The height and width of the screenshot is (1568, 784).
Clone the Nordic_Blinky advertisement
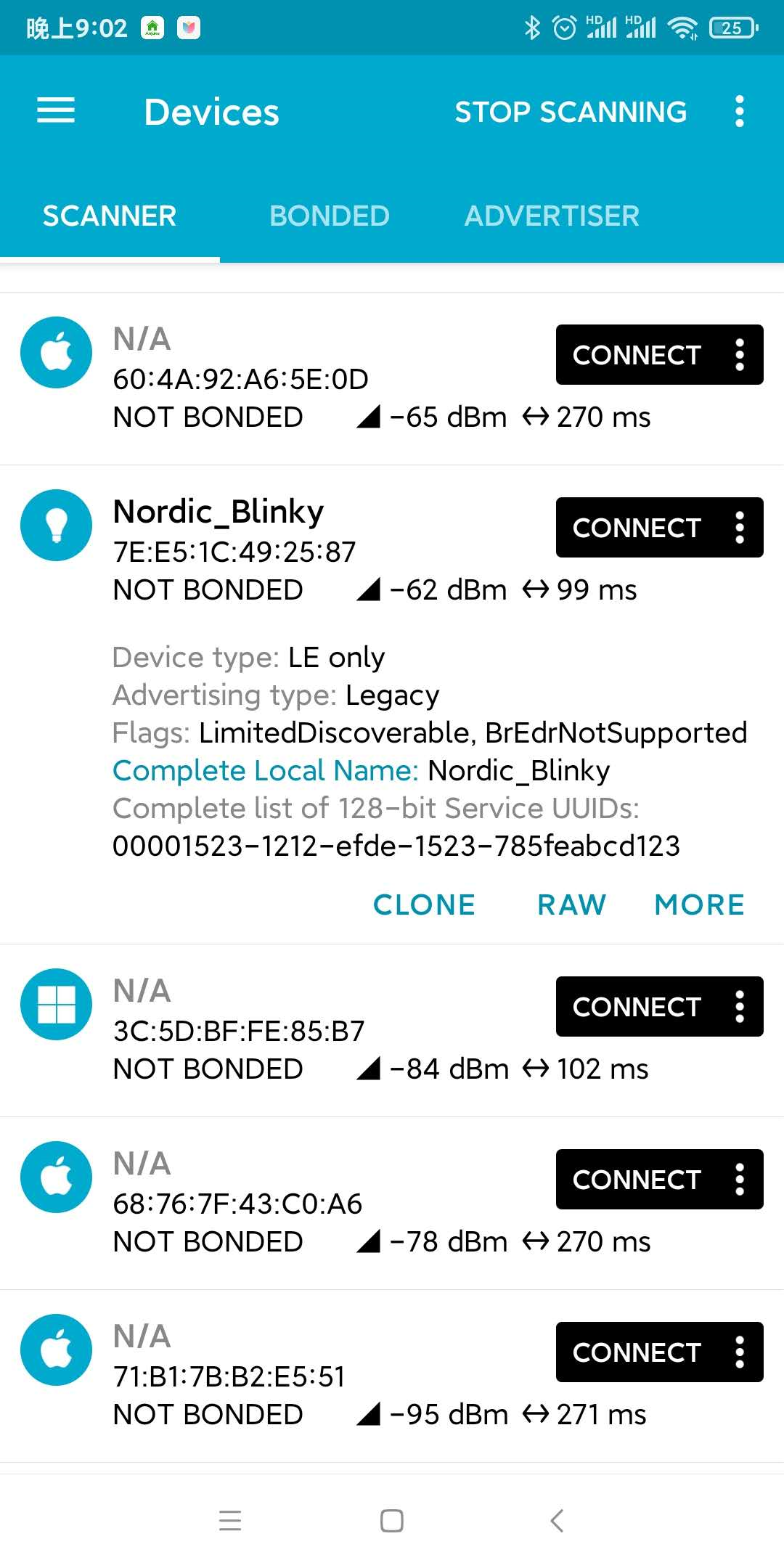pyautogui.click(x=424, y=905)
